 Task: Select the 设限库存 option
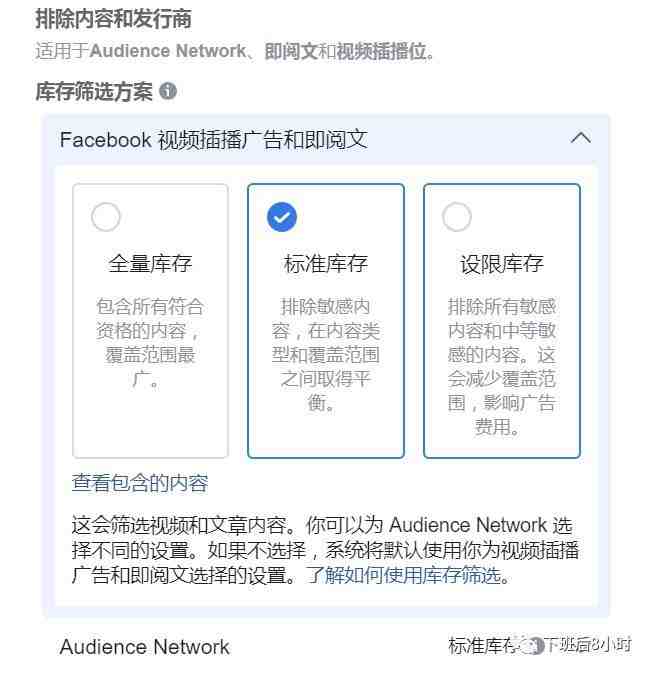coord(457,217)
